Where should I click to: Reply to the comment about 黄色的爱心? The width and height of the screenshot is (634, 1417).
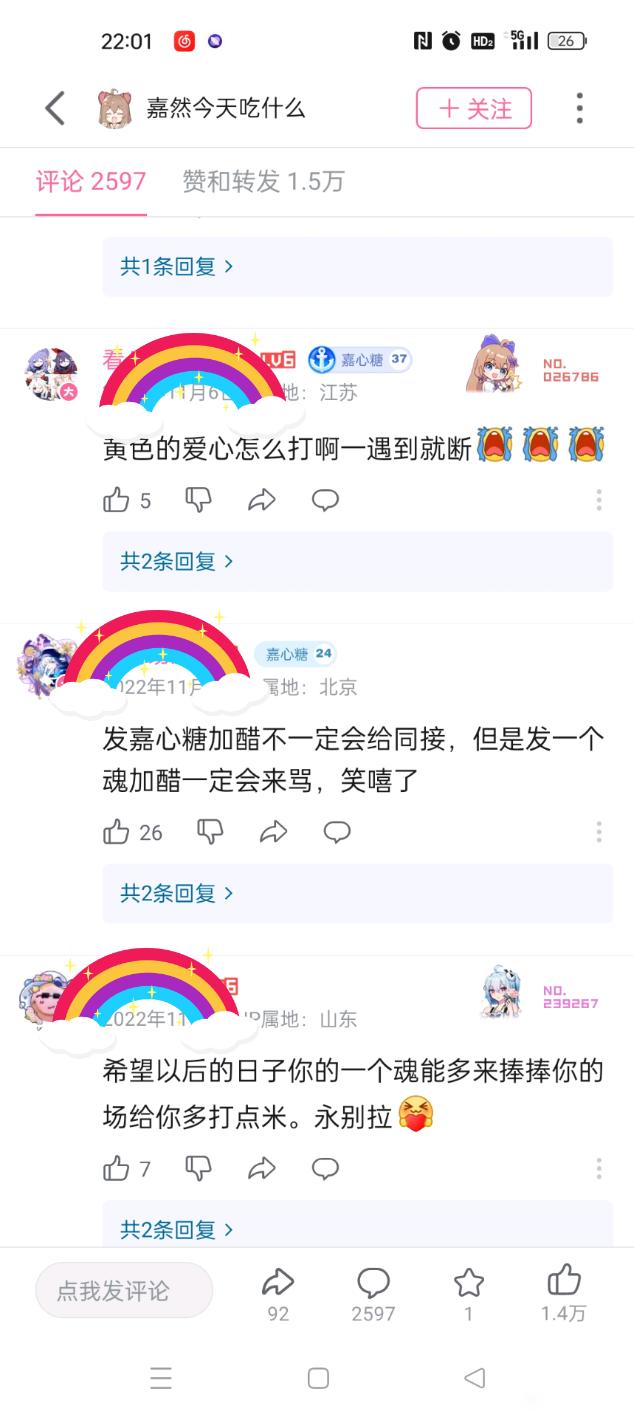click(325, 500)
